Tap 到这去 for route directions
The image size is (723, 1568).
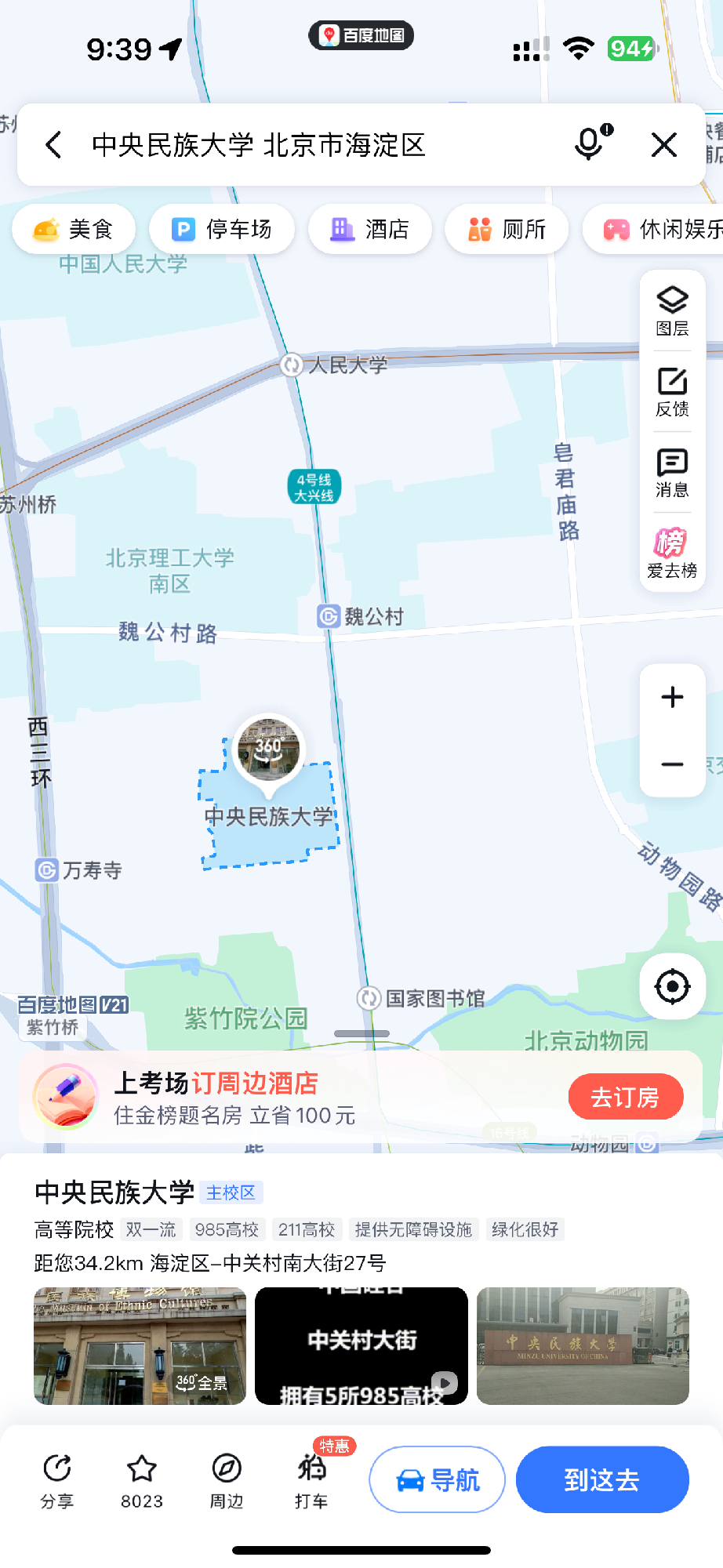[x=601, y=1479]
